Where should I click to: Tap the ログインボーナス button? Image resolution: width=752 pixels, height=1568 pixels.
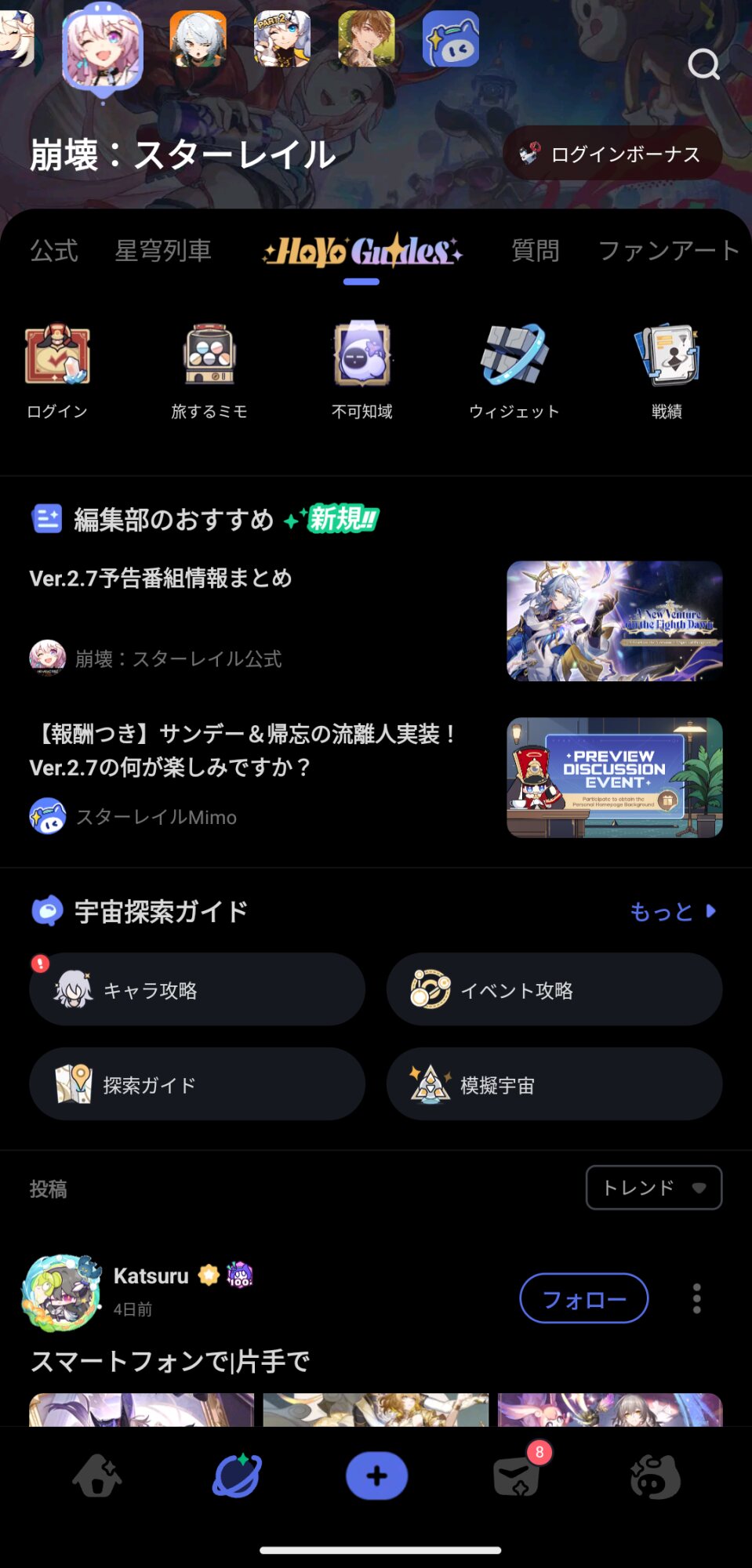tap(612, 154)
